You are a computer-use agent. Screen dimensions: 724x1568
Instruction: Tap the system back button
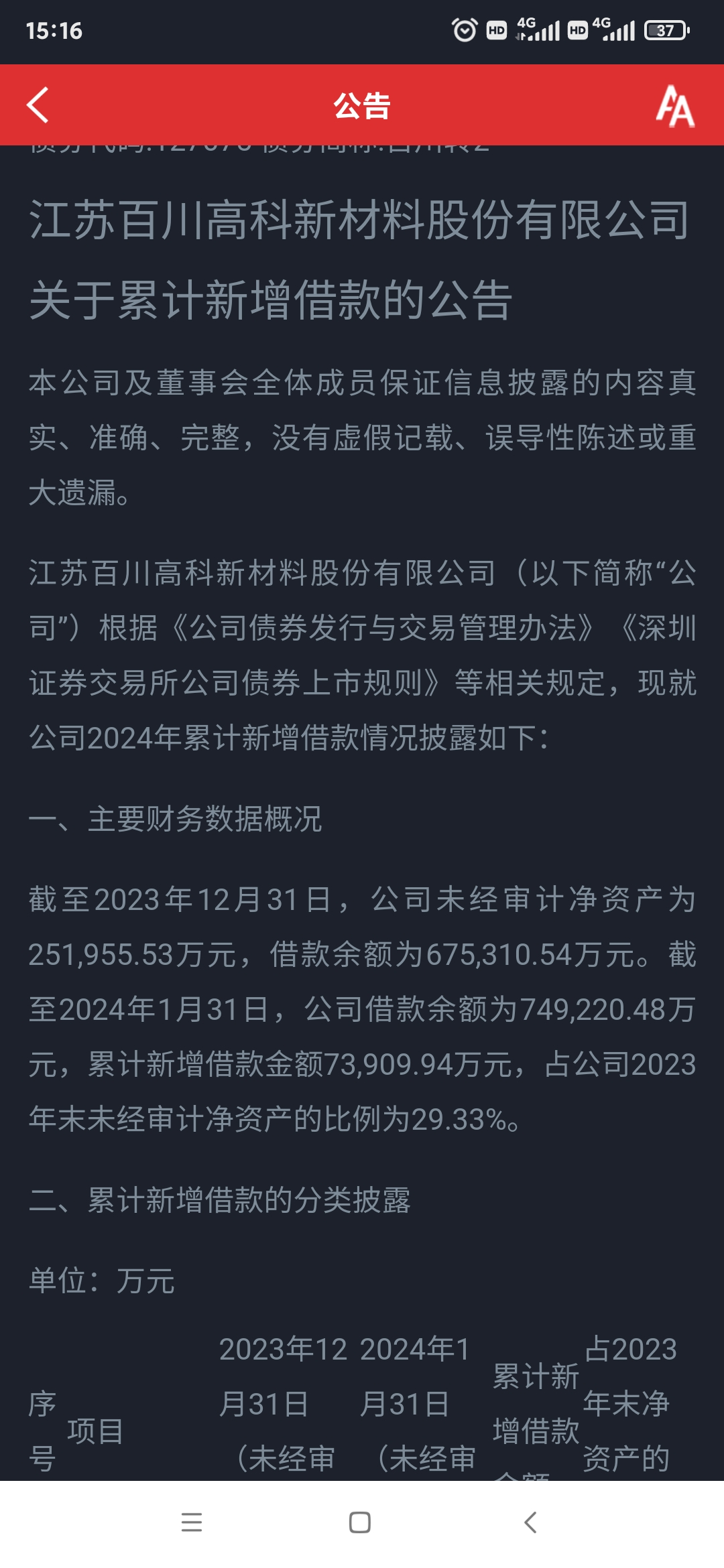click(530, 1522)
